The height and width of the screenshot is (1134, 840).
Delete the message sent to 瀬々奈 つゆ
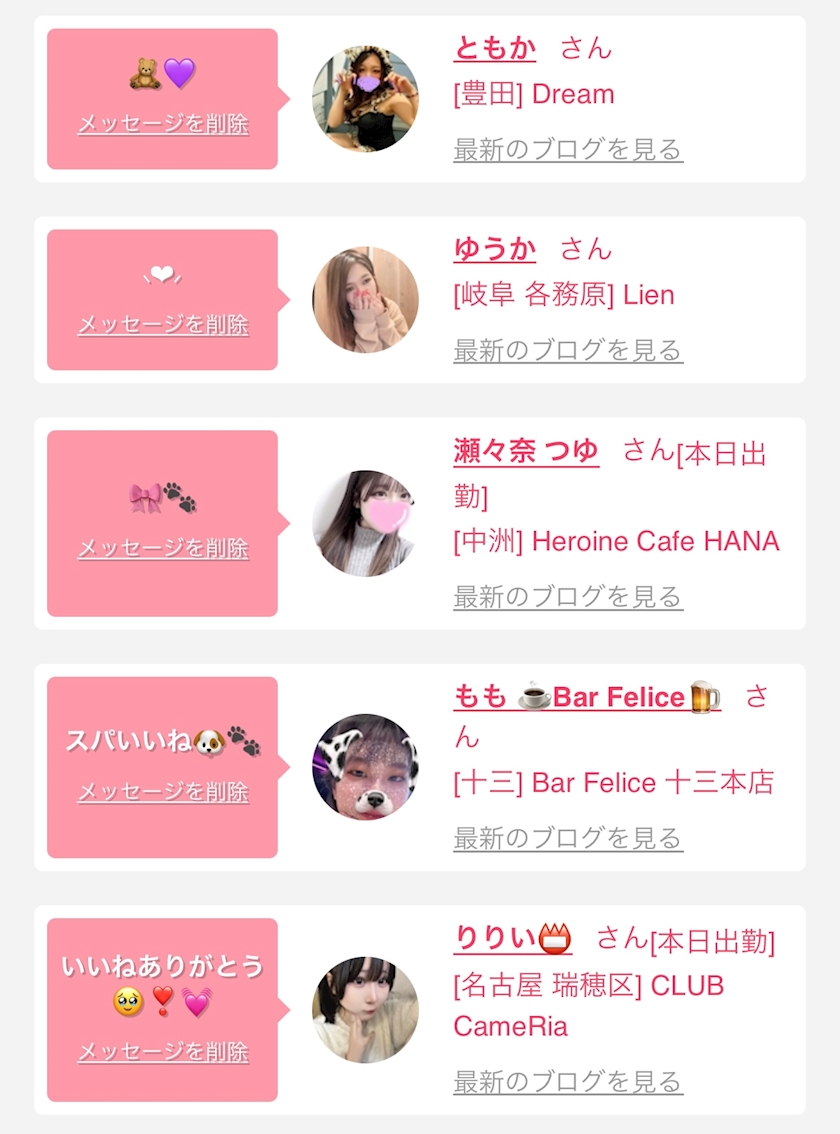click(x=163, y=548)
